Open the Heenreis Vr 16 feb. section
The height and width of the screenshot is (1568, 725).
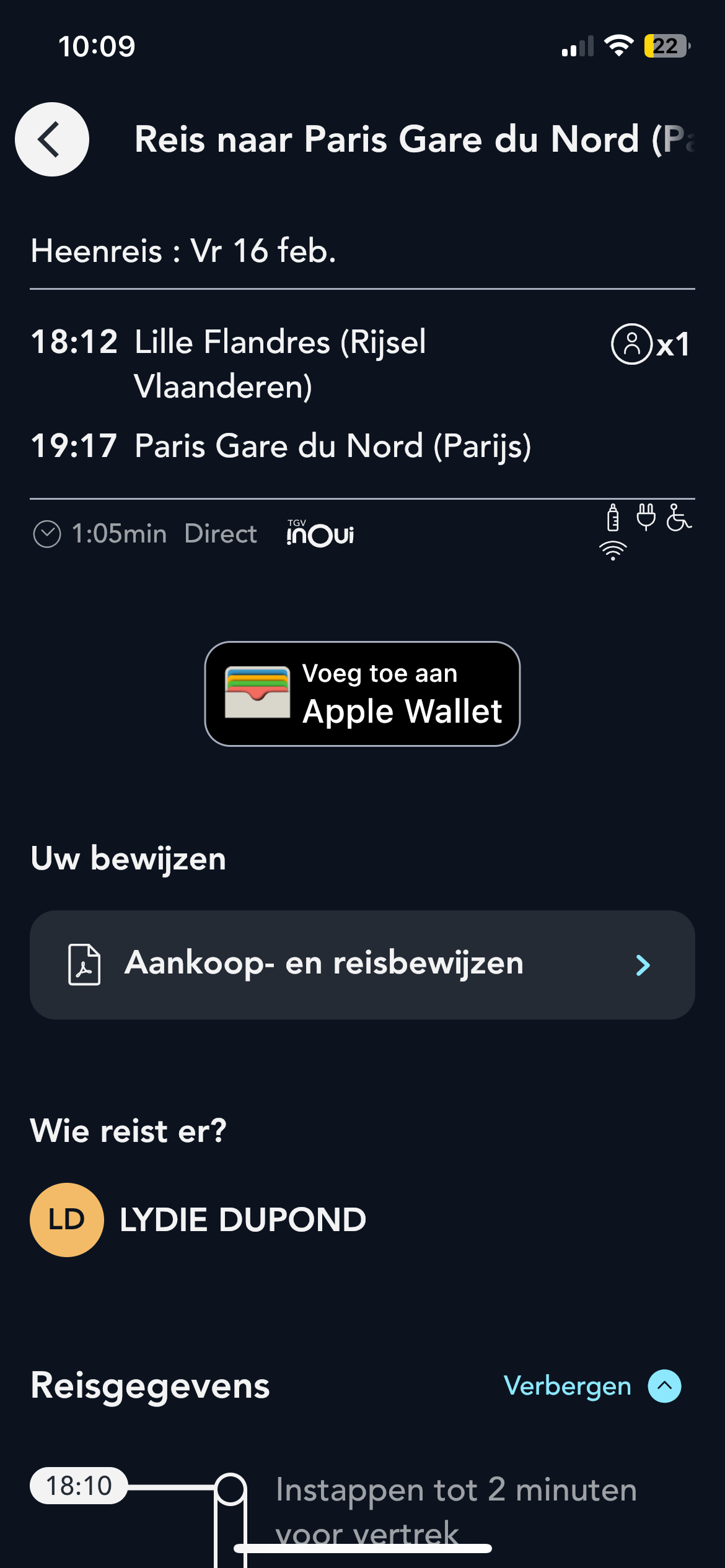(183, 251)
